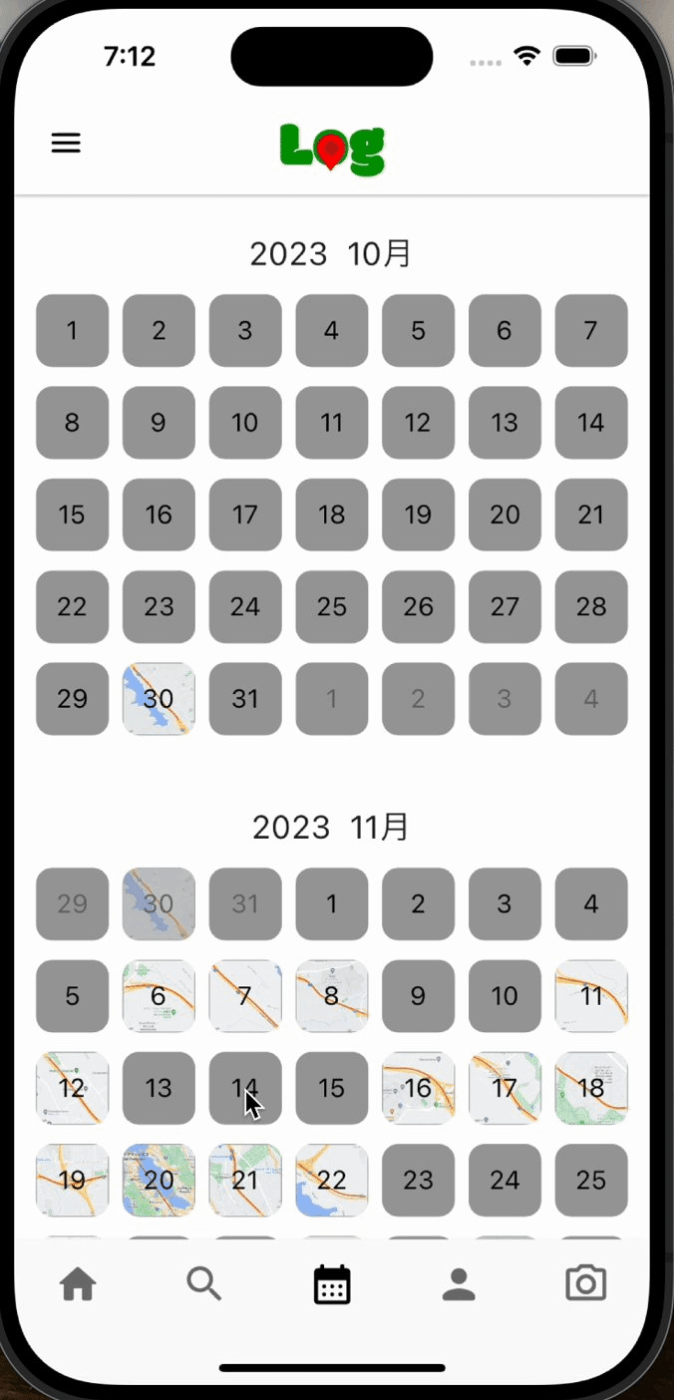Open the camera tab
Image resolution: width=674 pixels, height=1400 pixels.
click(586, 1284)
